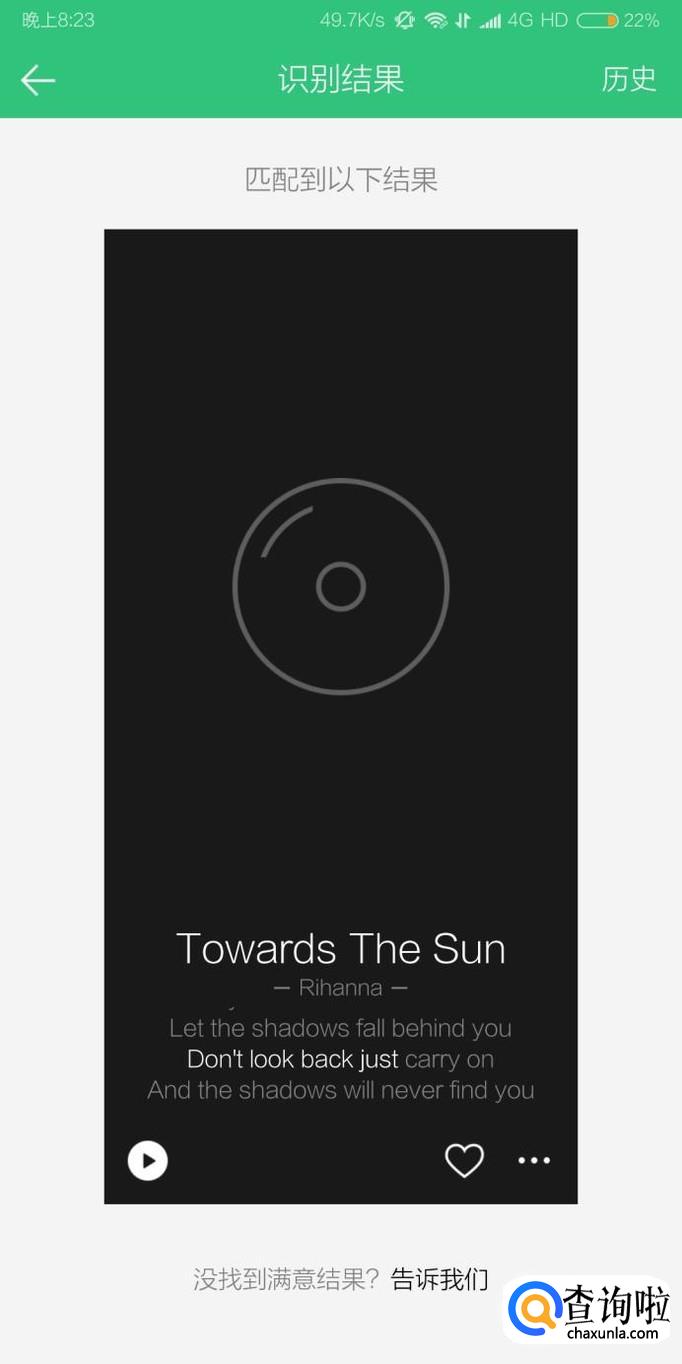Like the song with the heart icon
The width and height of the screenshot is (682, 1364).
pos(464,1160)
